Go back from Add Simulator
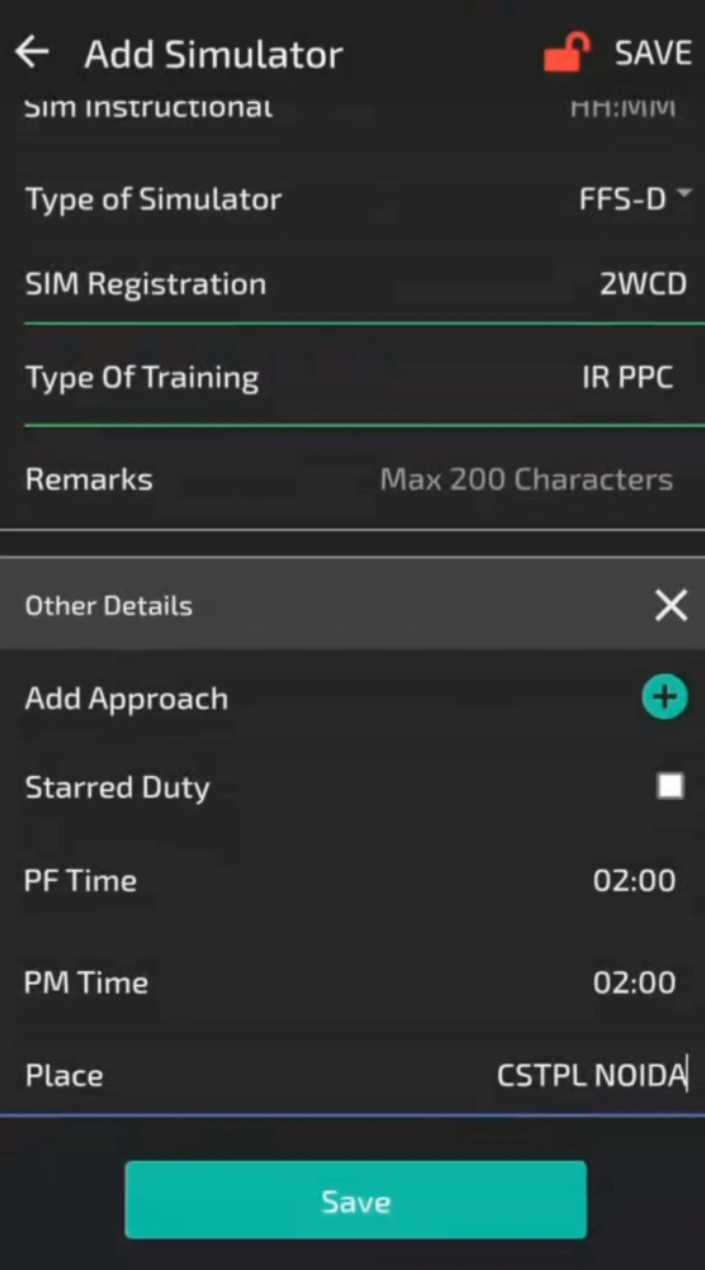 click(32, 52)
